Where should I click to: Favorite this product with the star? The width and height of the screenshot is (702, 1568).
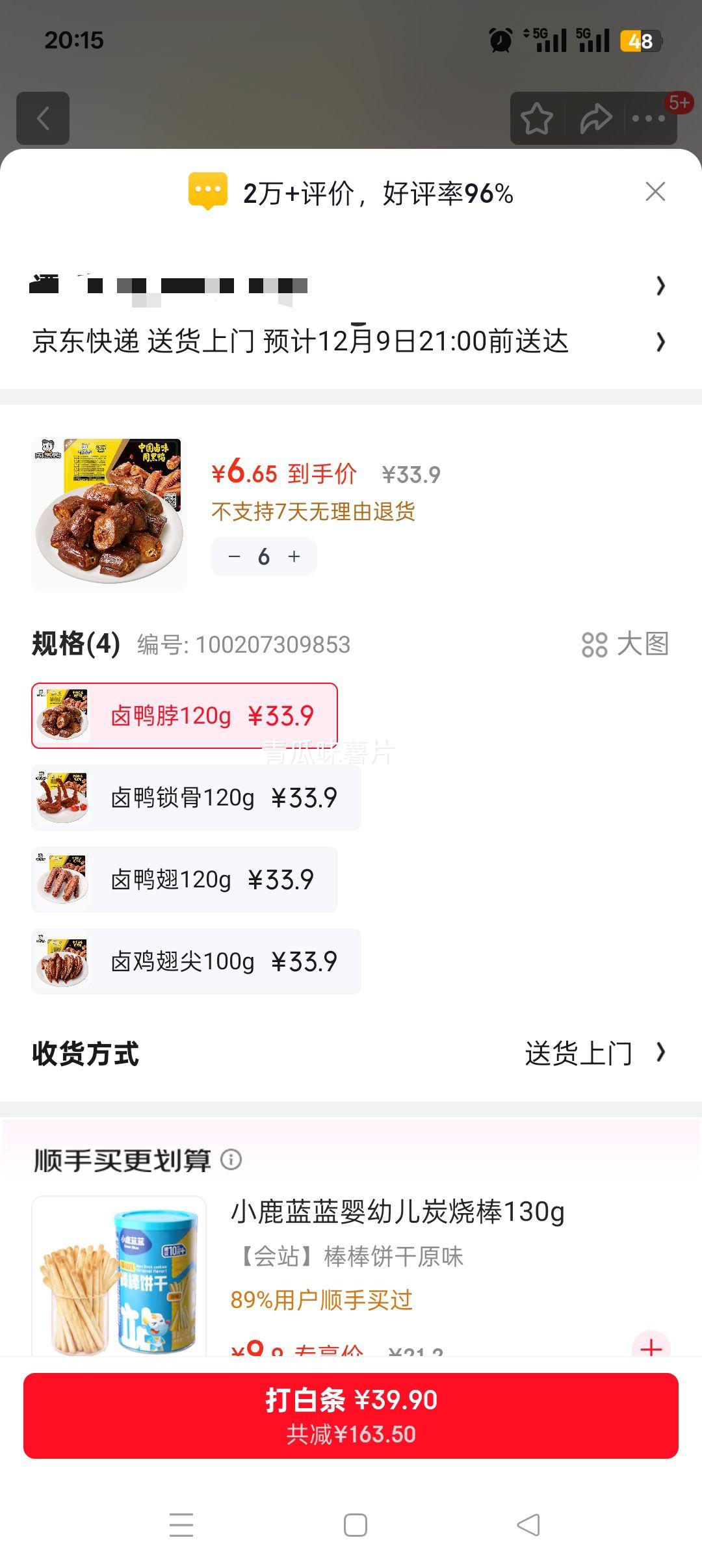pyautogui.click(x=537, y=118)
